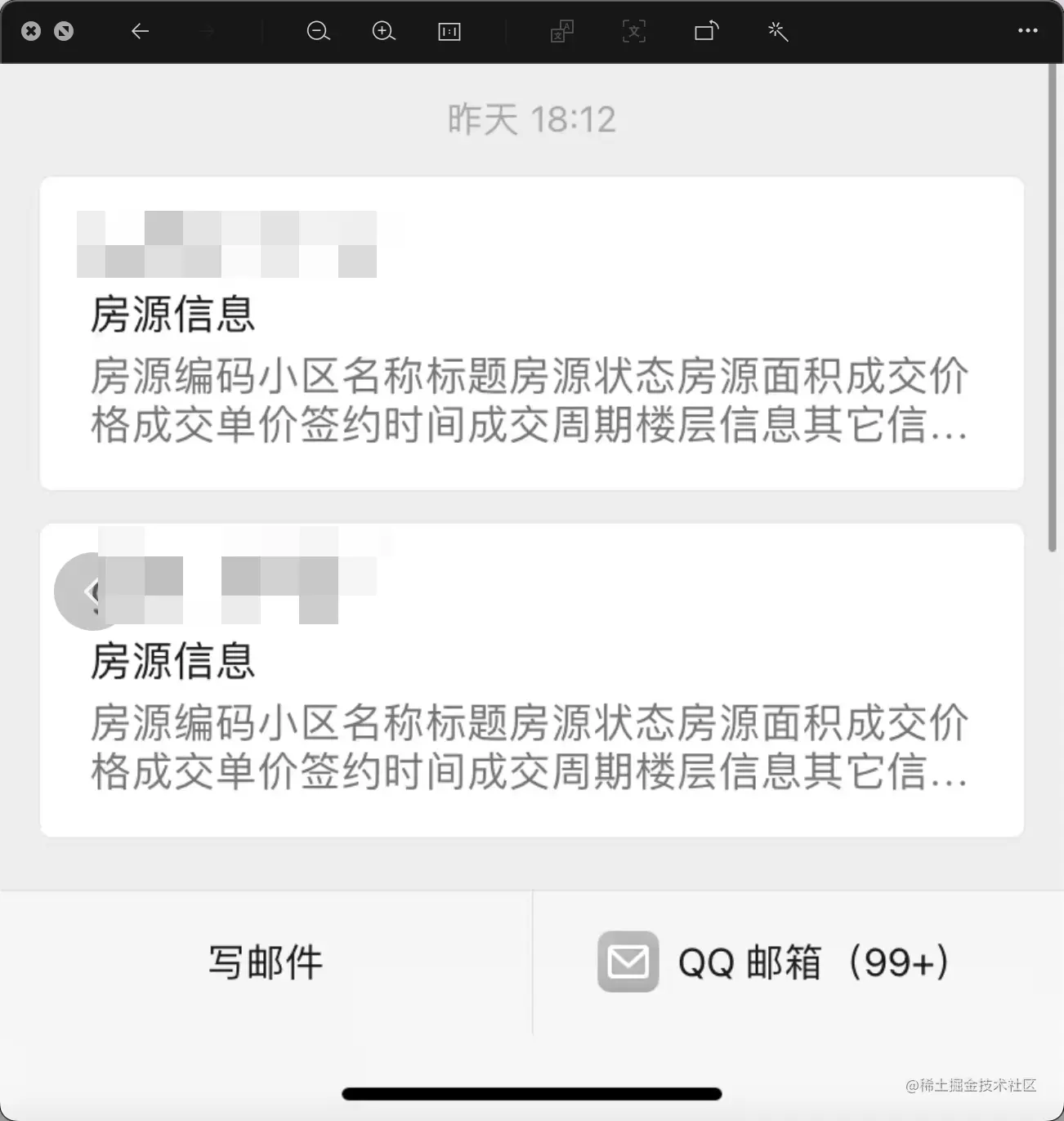Select the zoom in tool
The height and width of the screenshot is (1121, 1064).
pos(383,32)
